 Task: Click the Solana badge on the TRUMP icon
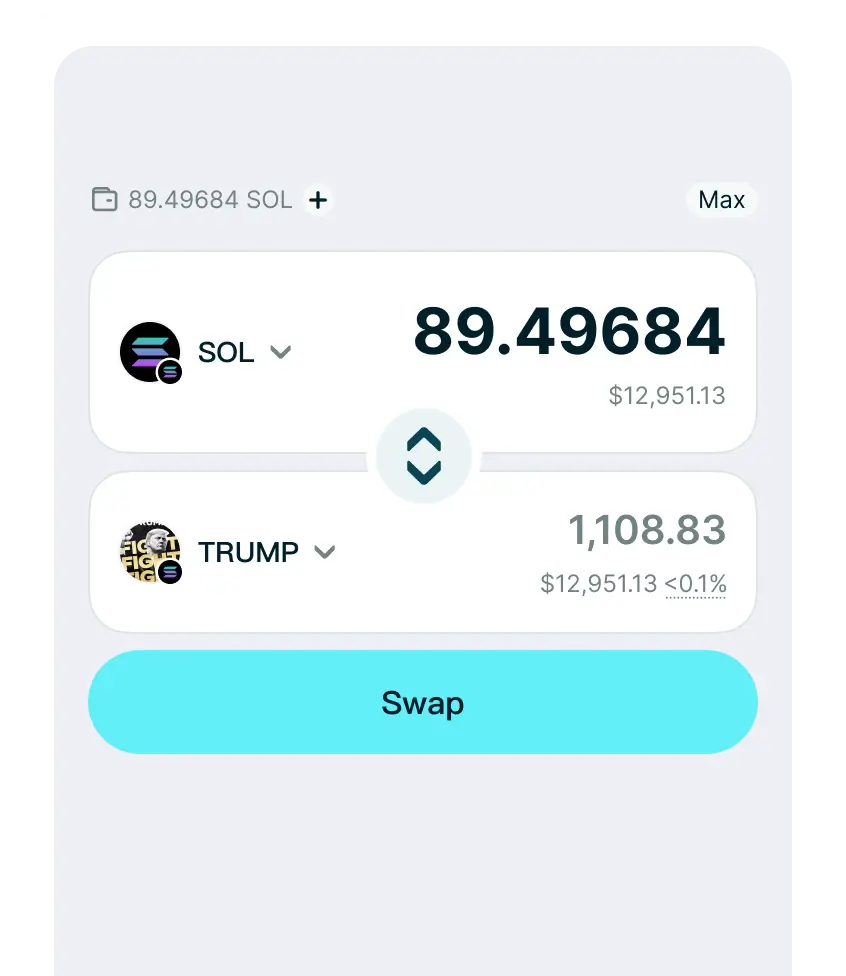click(170, 573)
